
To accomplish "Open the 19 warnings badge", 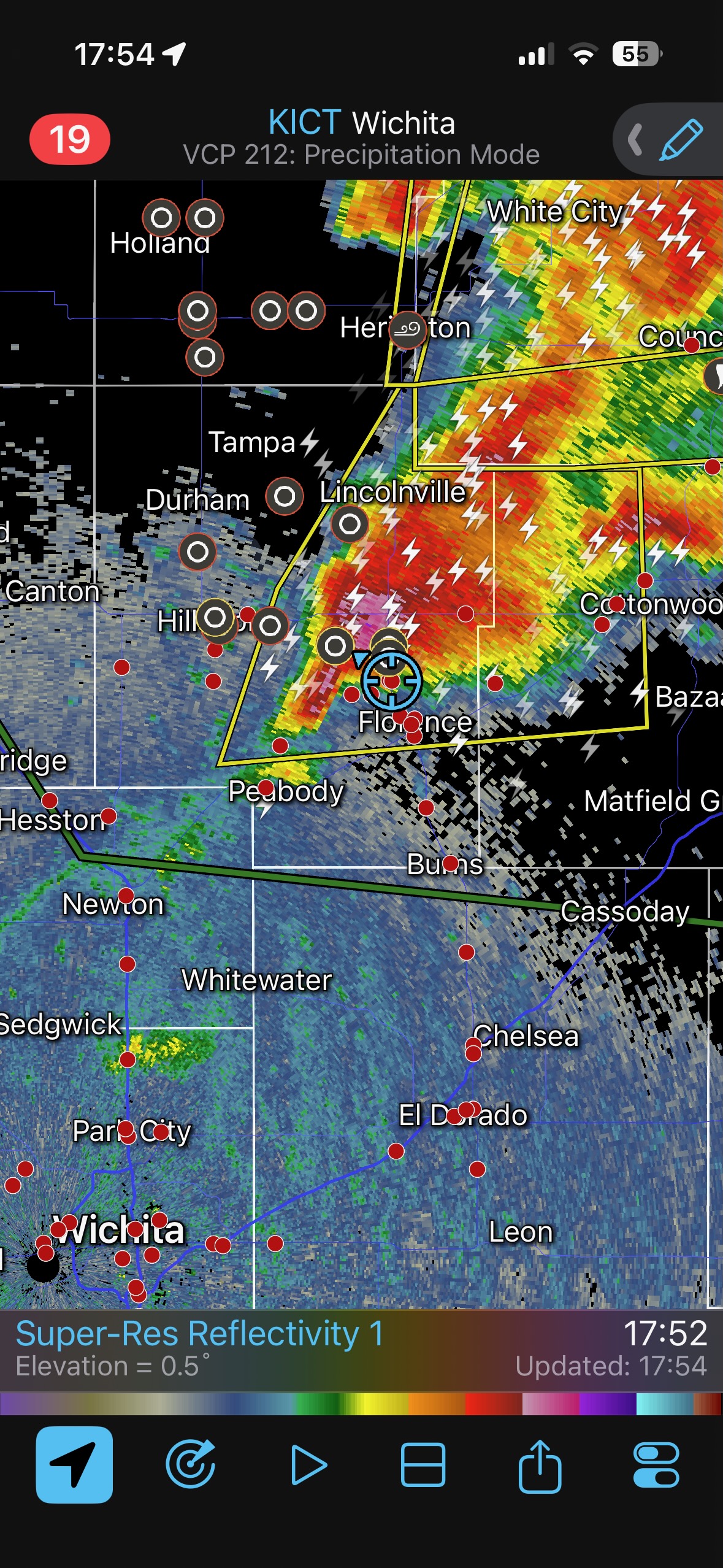I will click(70, 139).
